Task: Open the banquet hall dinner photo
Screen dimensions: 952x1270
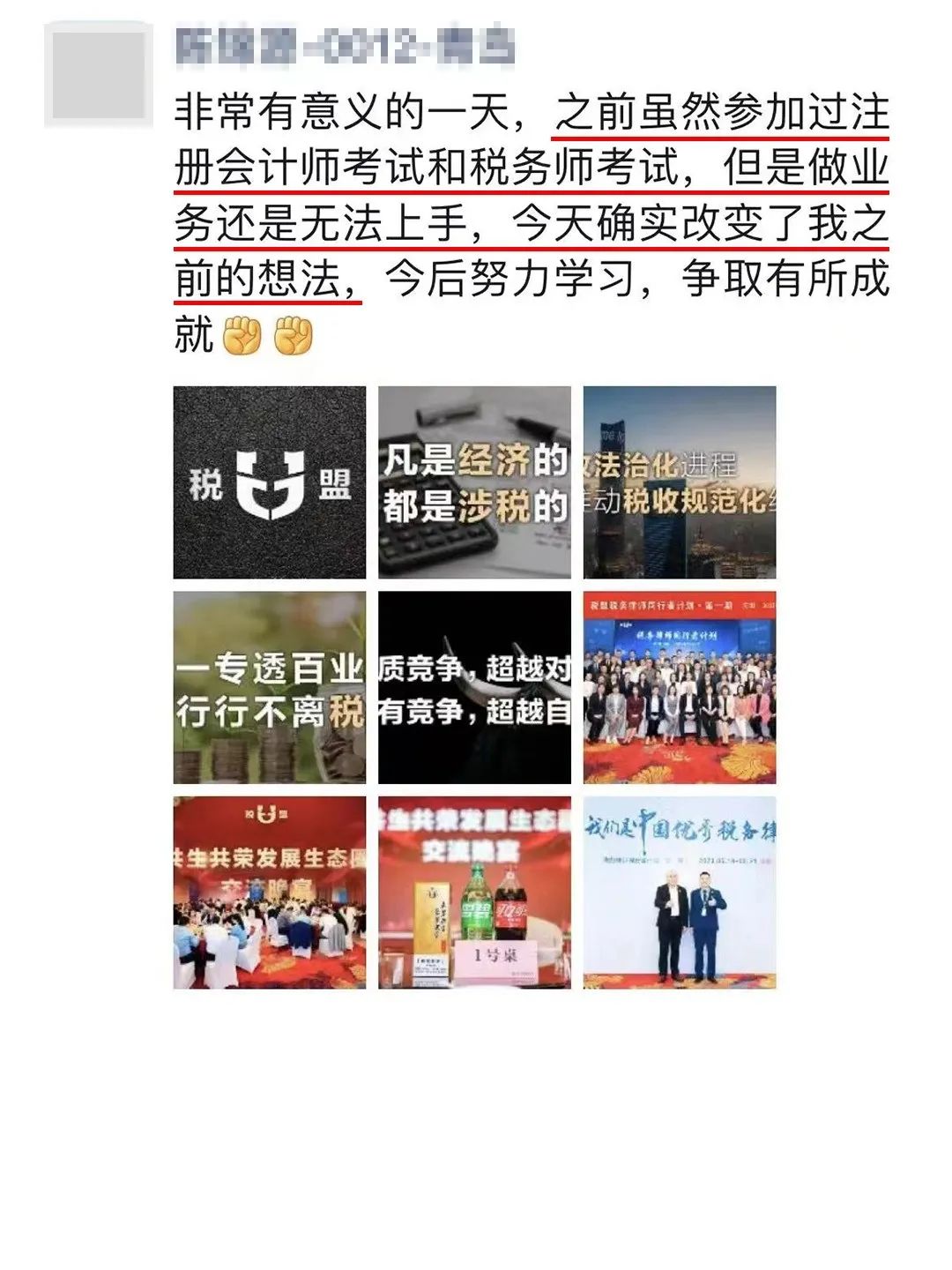Action: [x=270, y=893]
